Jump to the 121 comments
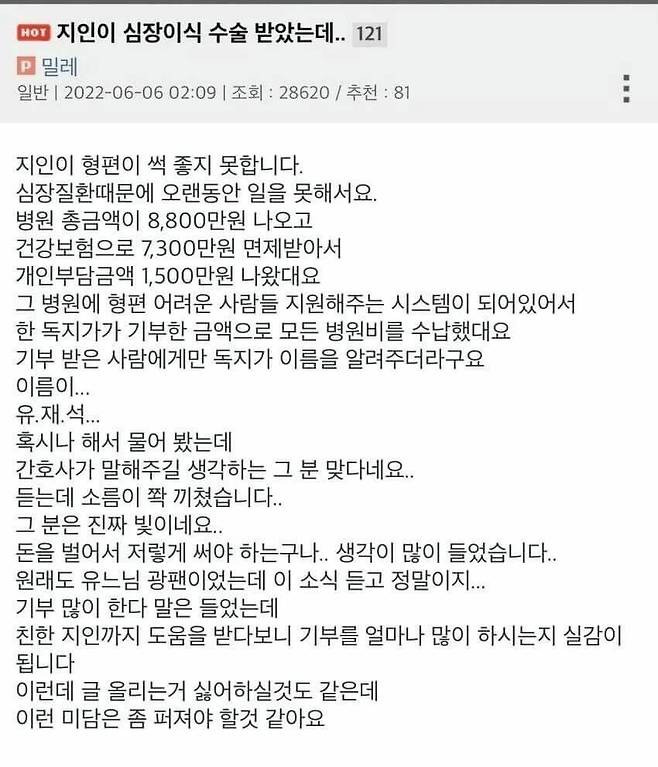Screen dimensions: 658x767 click(369, 34)
